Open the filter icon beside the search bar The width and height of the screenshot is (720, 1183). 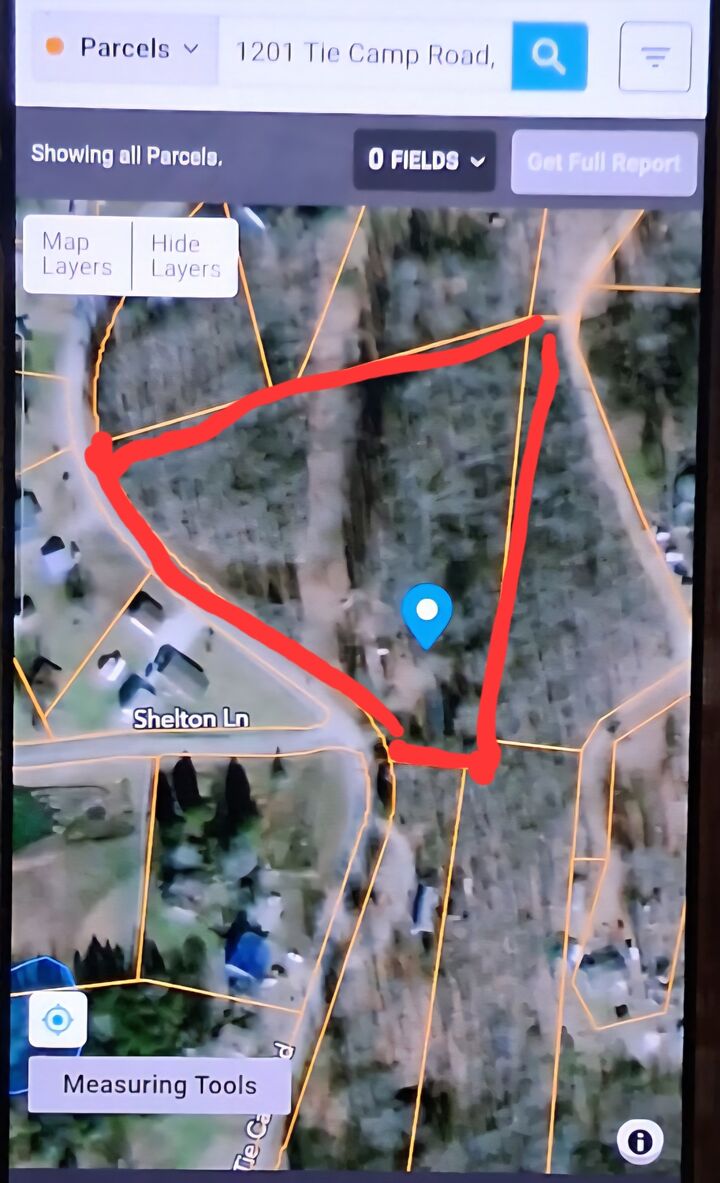pyautogui.click(x=655, y=57)
